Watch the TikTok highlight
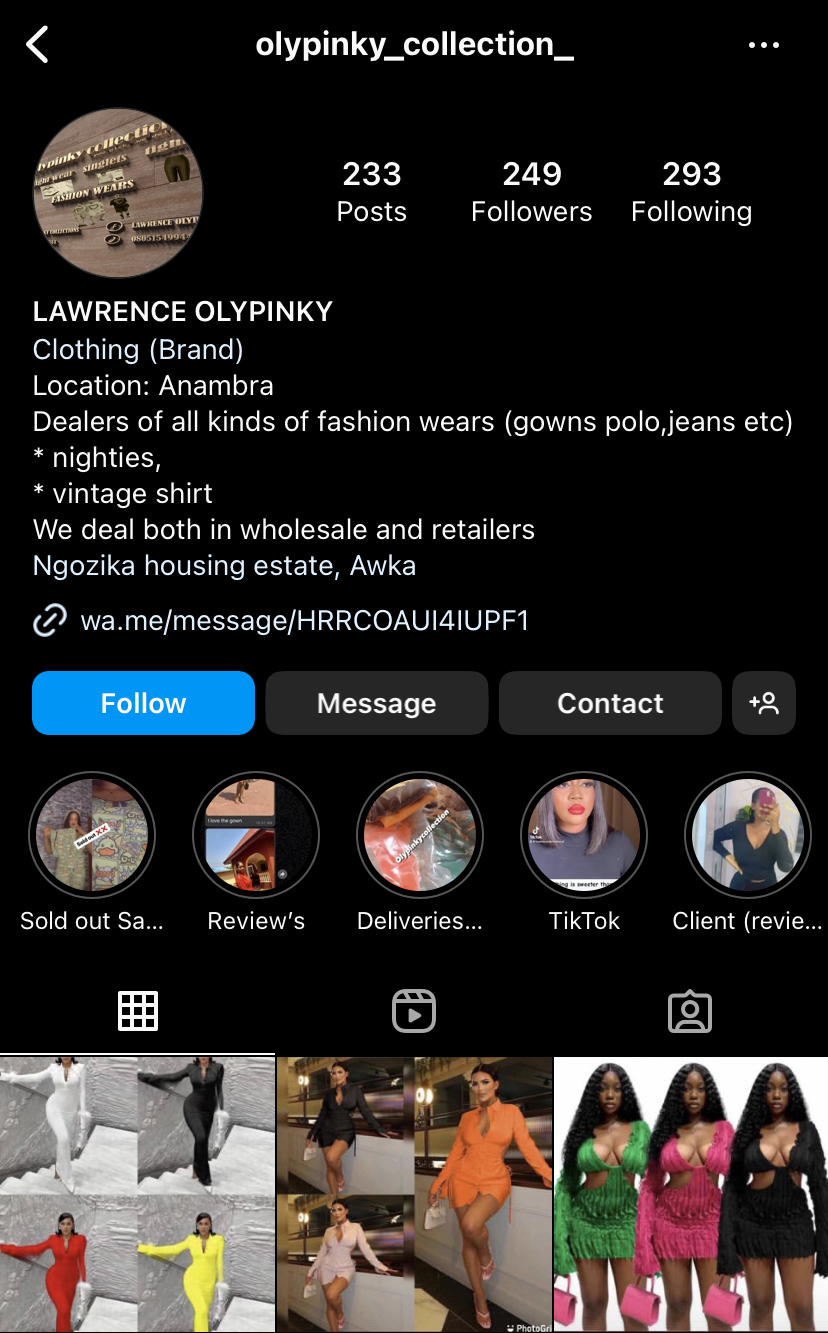 [584, 836]
